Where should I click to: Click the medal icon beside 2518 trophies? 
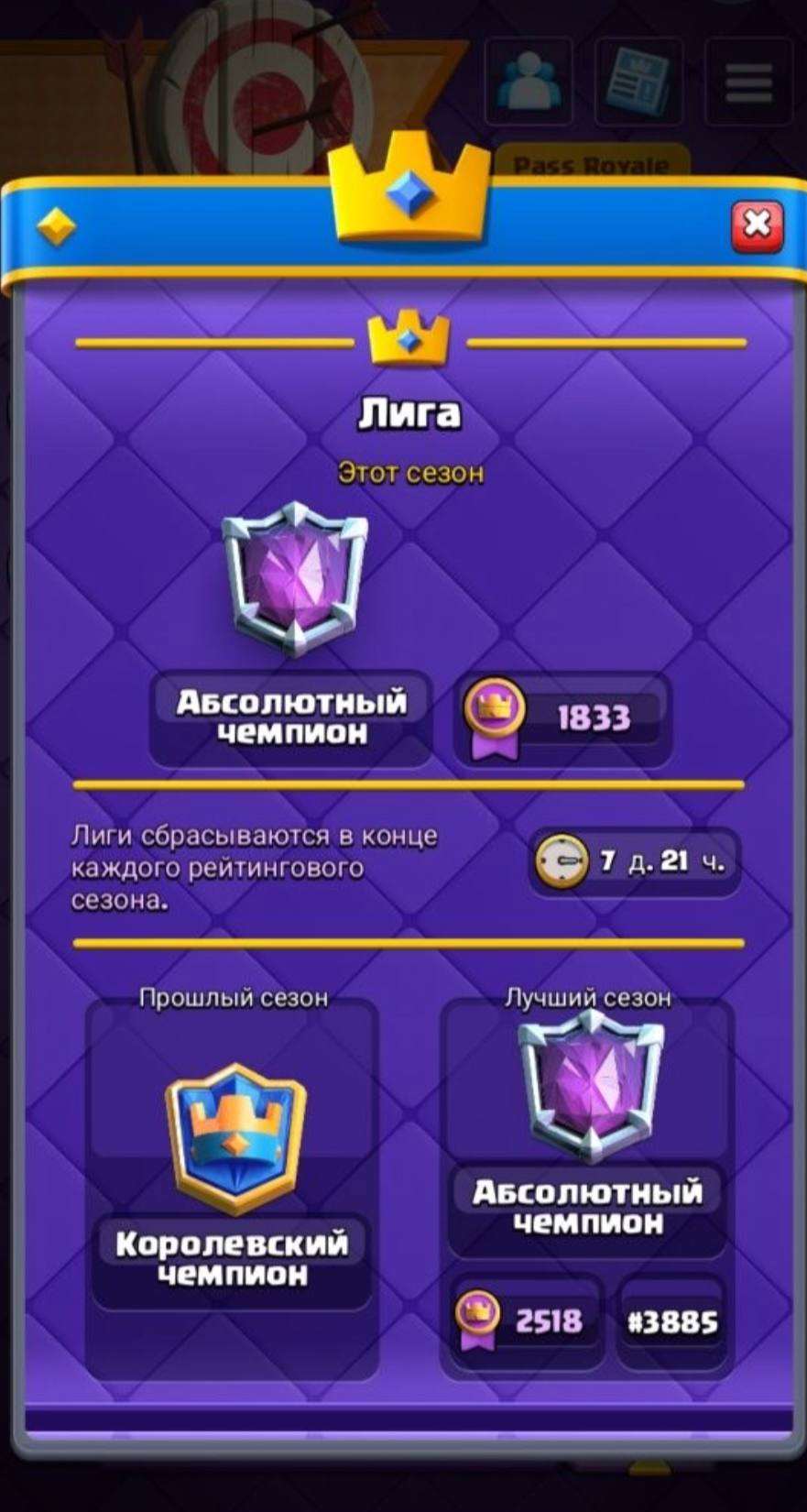coord(478,1317)
